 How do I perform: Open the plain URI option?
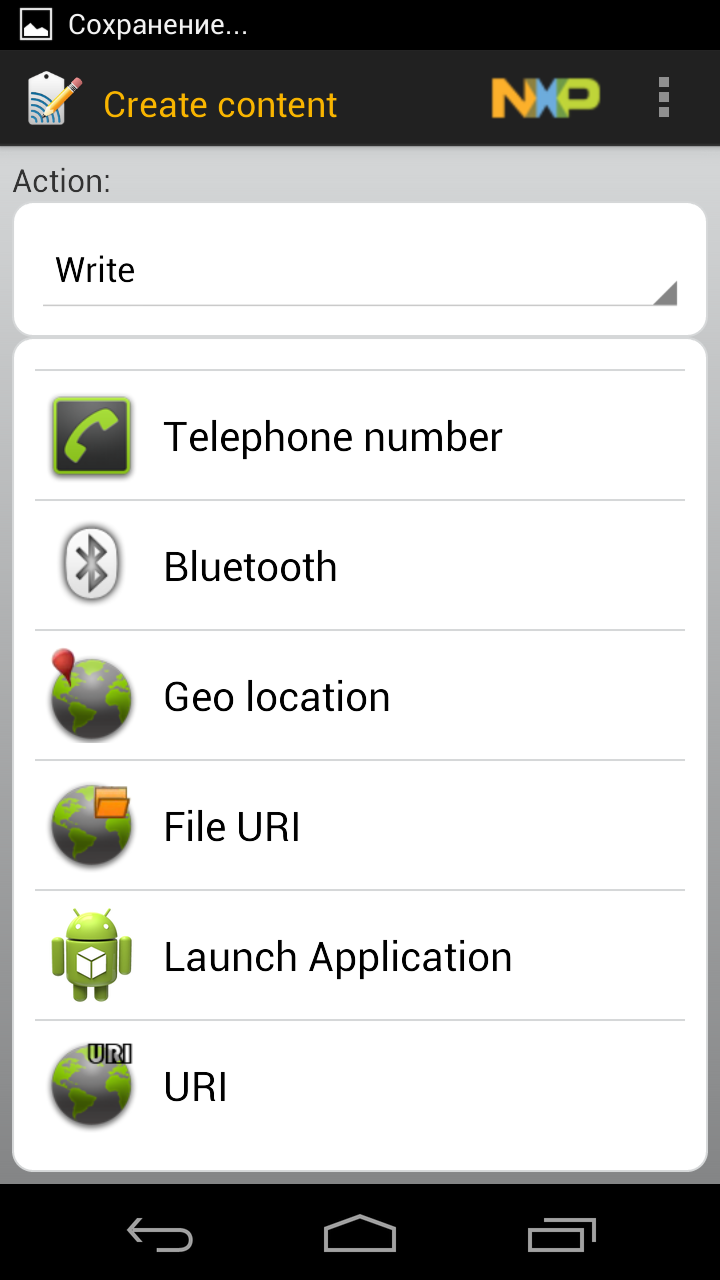[x=360, y=1086]
